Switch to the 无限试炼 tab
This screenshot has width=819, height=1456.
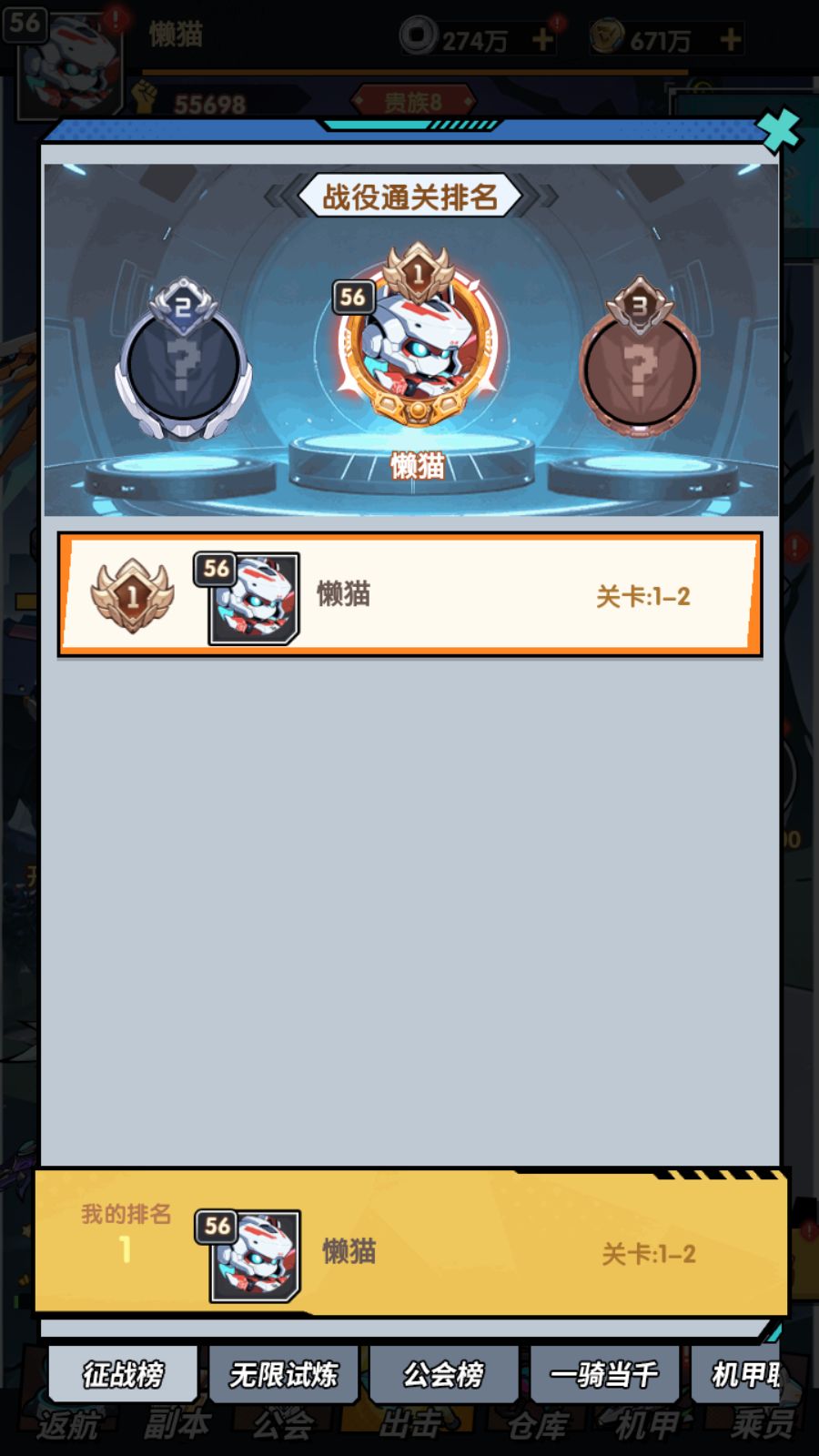[283, 1373]
